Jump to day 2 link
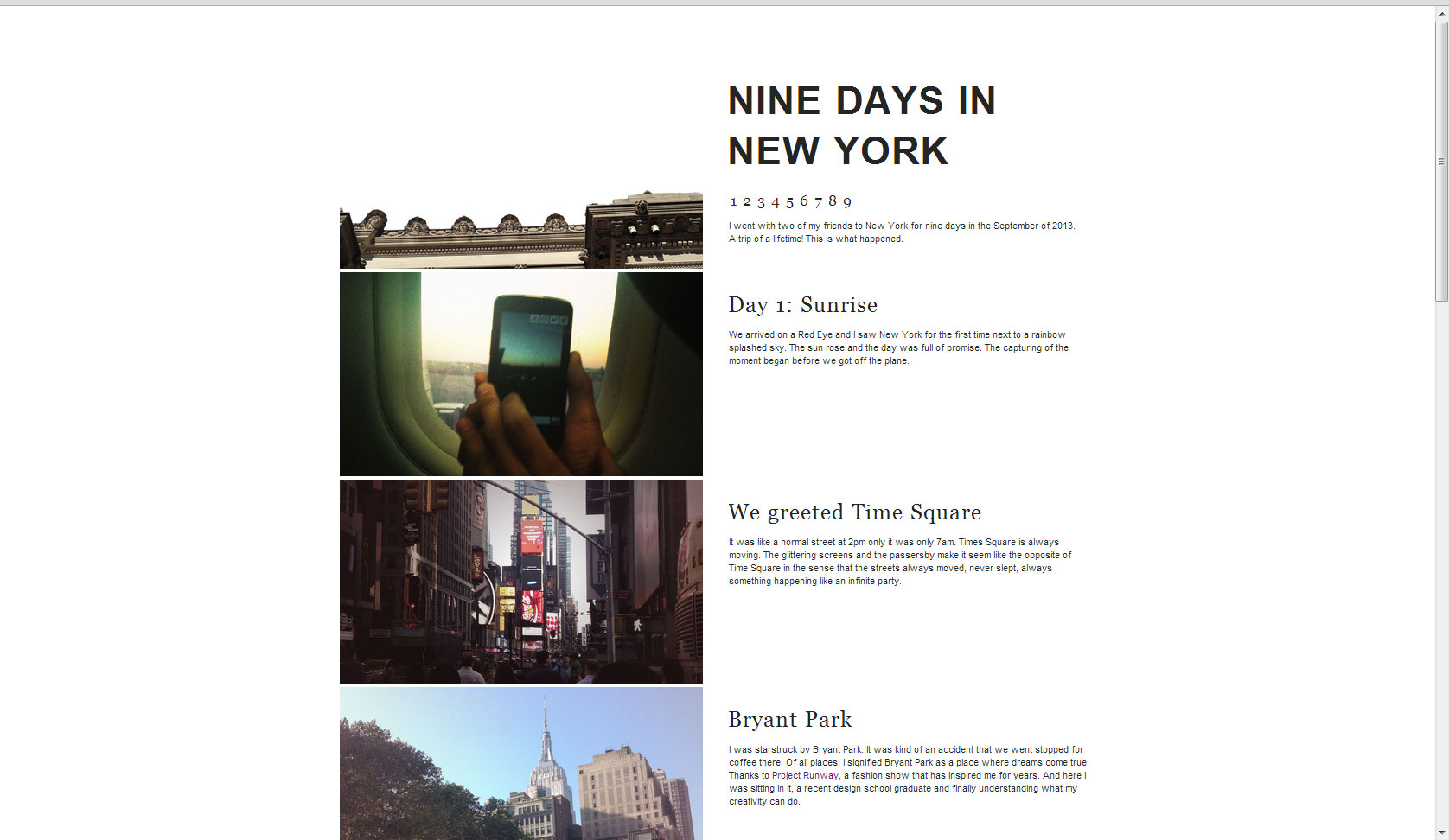Viewport: 1449px width, 840px height. tap(747, 202)
